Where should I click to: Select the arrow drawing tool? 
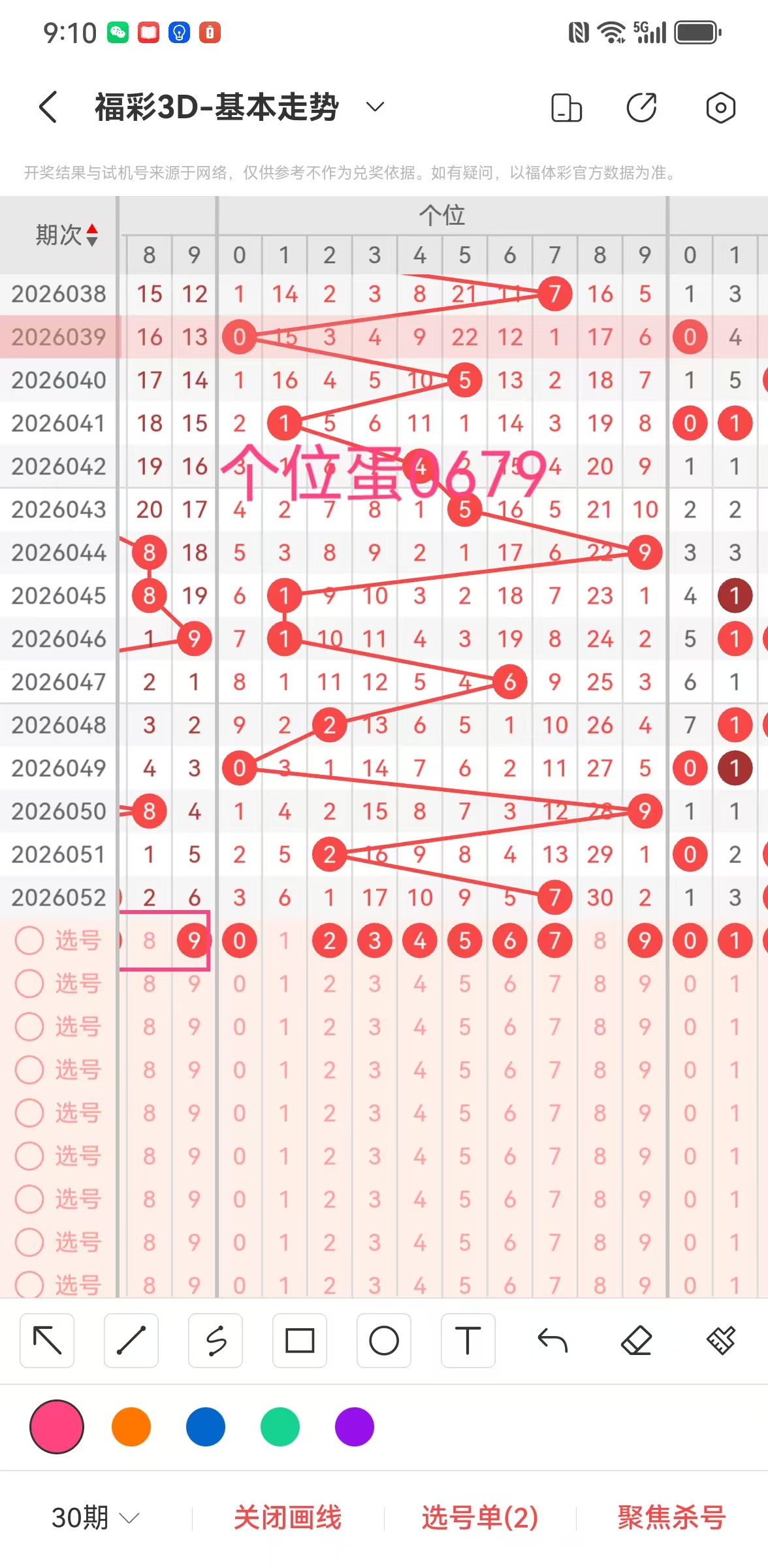click(47, 1341)
